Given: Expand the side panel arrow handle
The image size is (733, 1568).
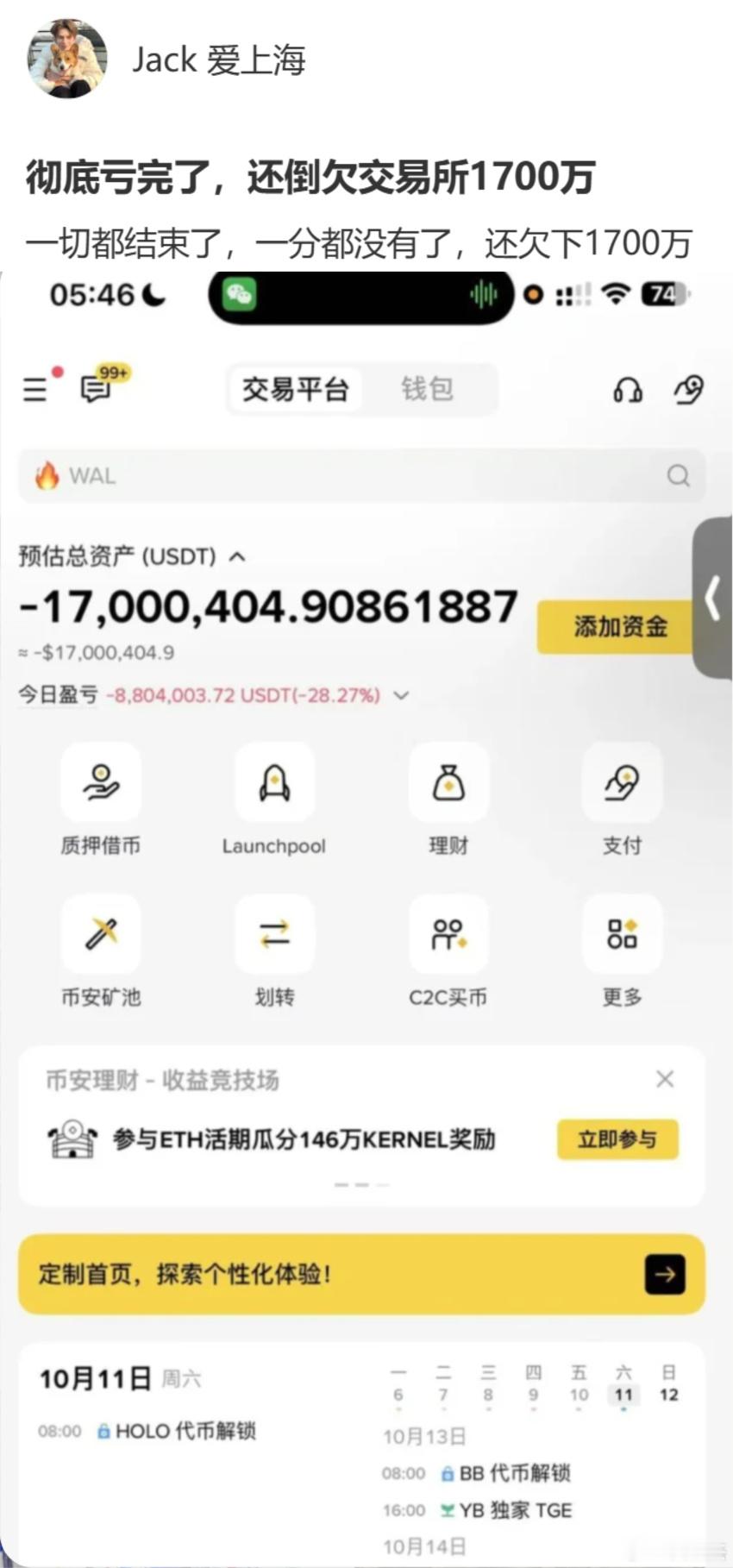Looking at the screenshot, I should (713, 598).
